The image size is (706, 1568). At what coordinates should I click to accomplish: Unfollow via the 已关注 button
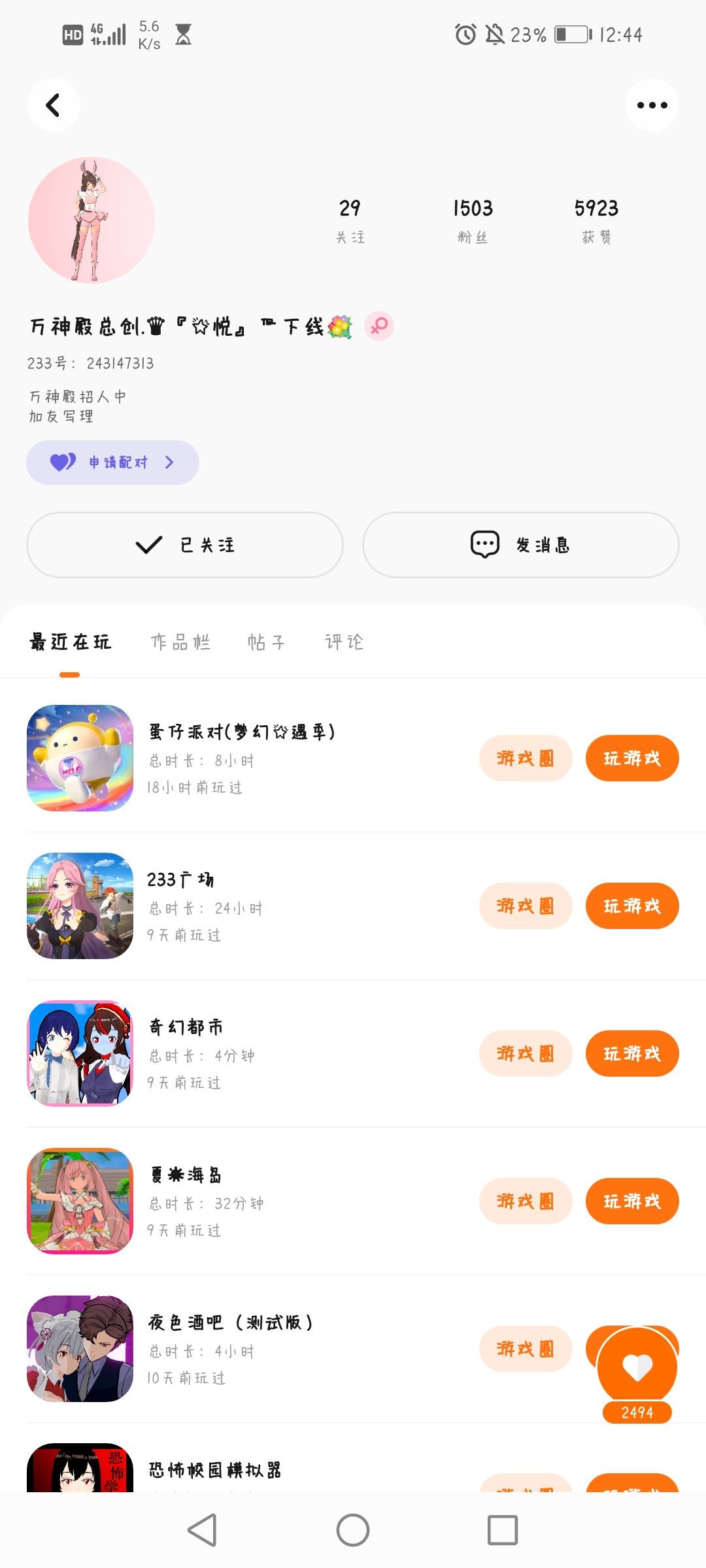pos(185,545)
